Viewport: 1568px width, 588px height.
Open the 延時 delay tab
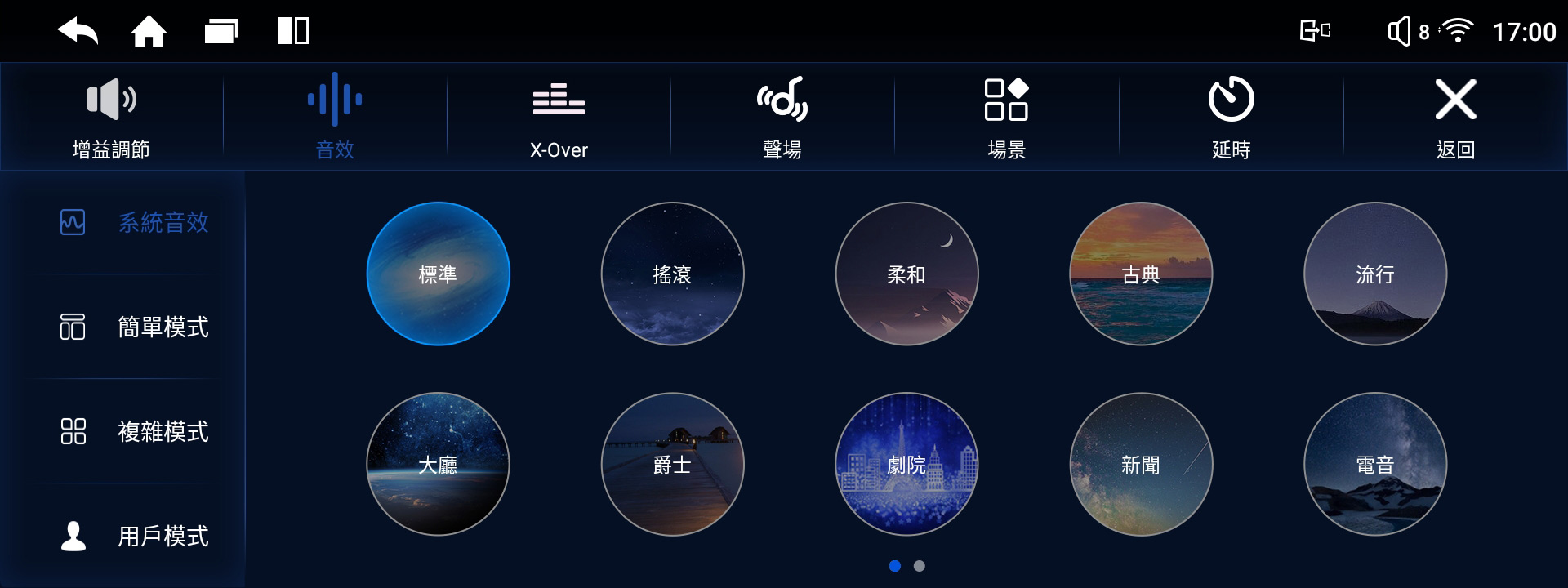coord(1231,117)
